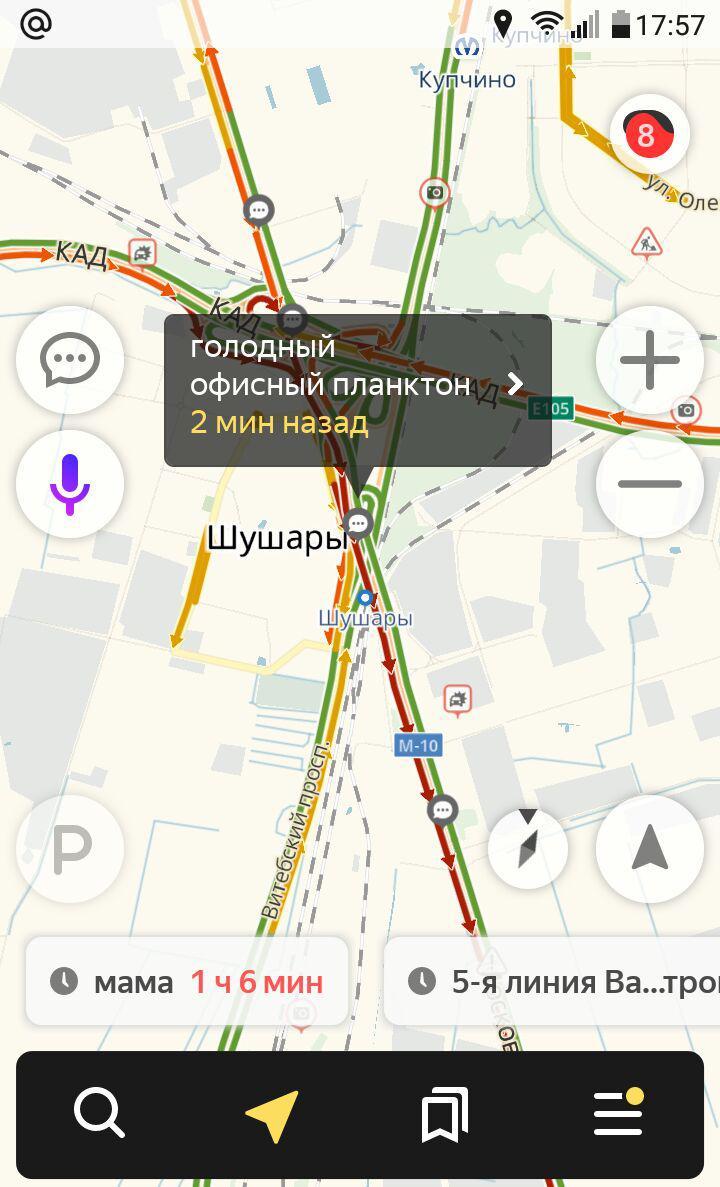Zoom in on the map
The image size is (720, 1187).
pyautogui.click(x=649, y=360)
